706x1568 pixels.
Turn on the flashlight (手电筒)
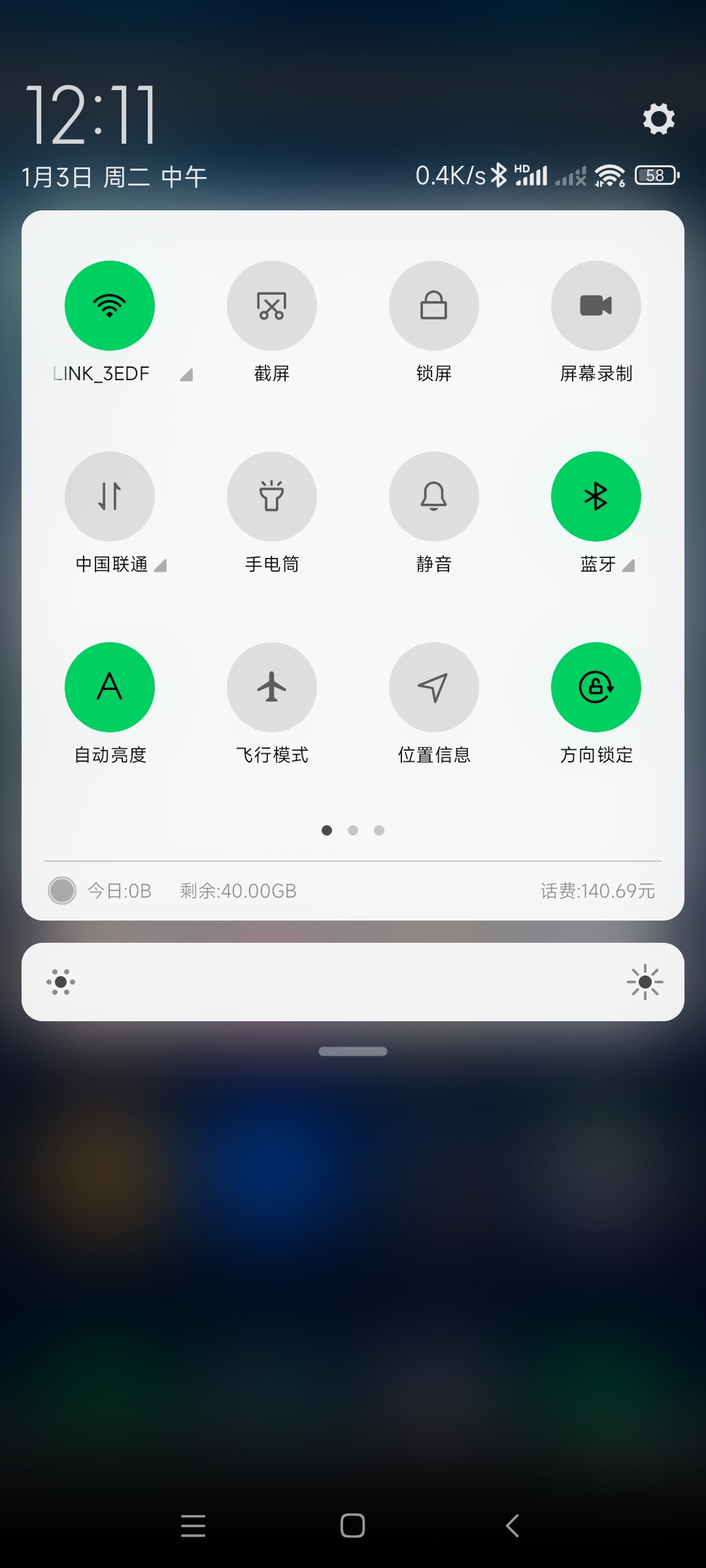pyautogui.click(x=272, y=497)
